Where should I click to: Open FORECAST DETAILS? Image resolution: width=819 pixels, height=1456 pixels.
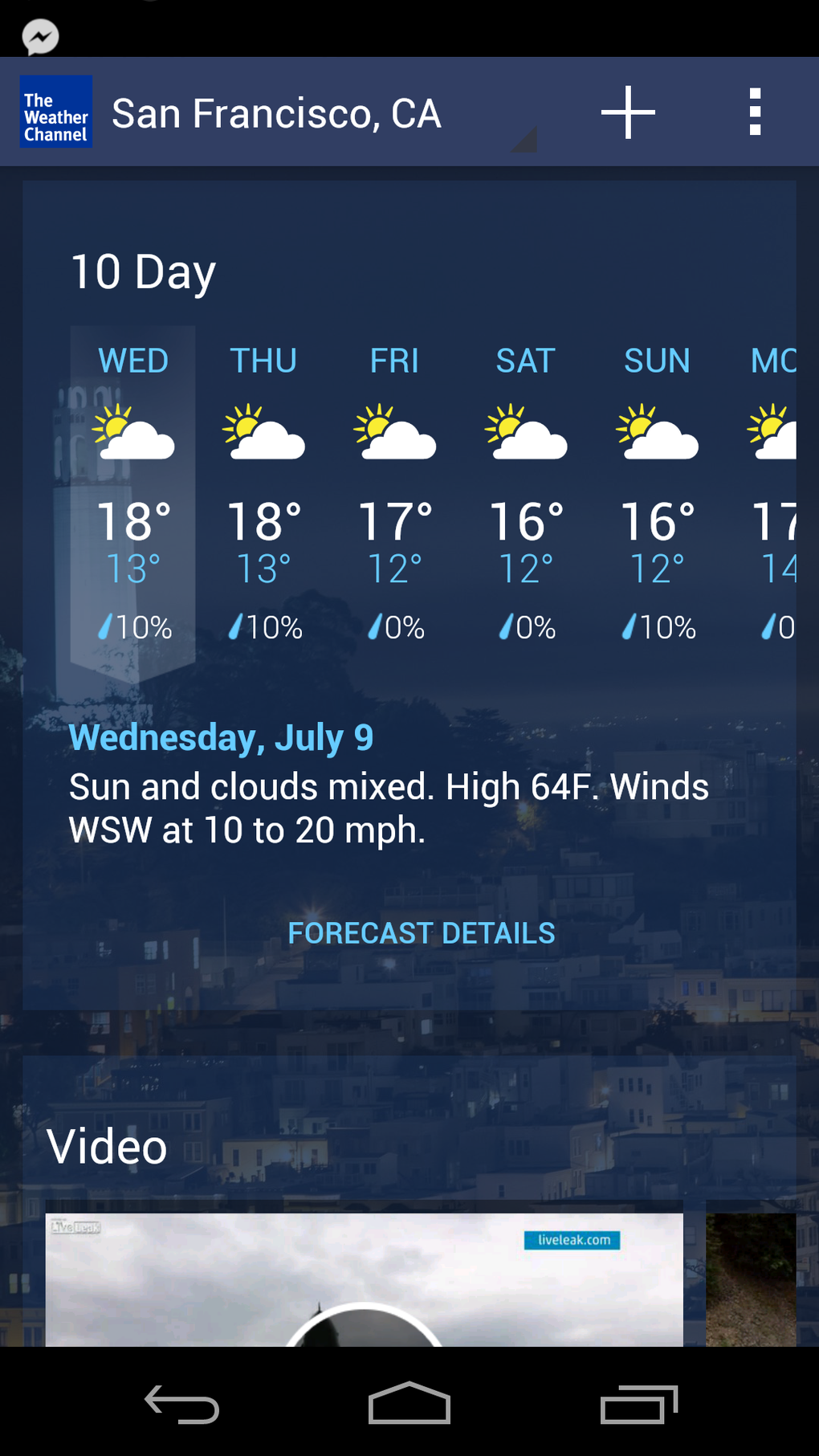(x=422, y=933)
